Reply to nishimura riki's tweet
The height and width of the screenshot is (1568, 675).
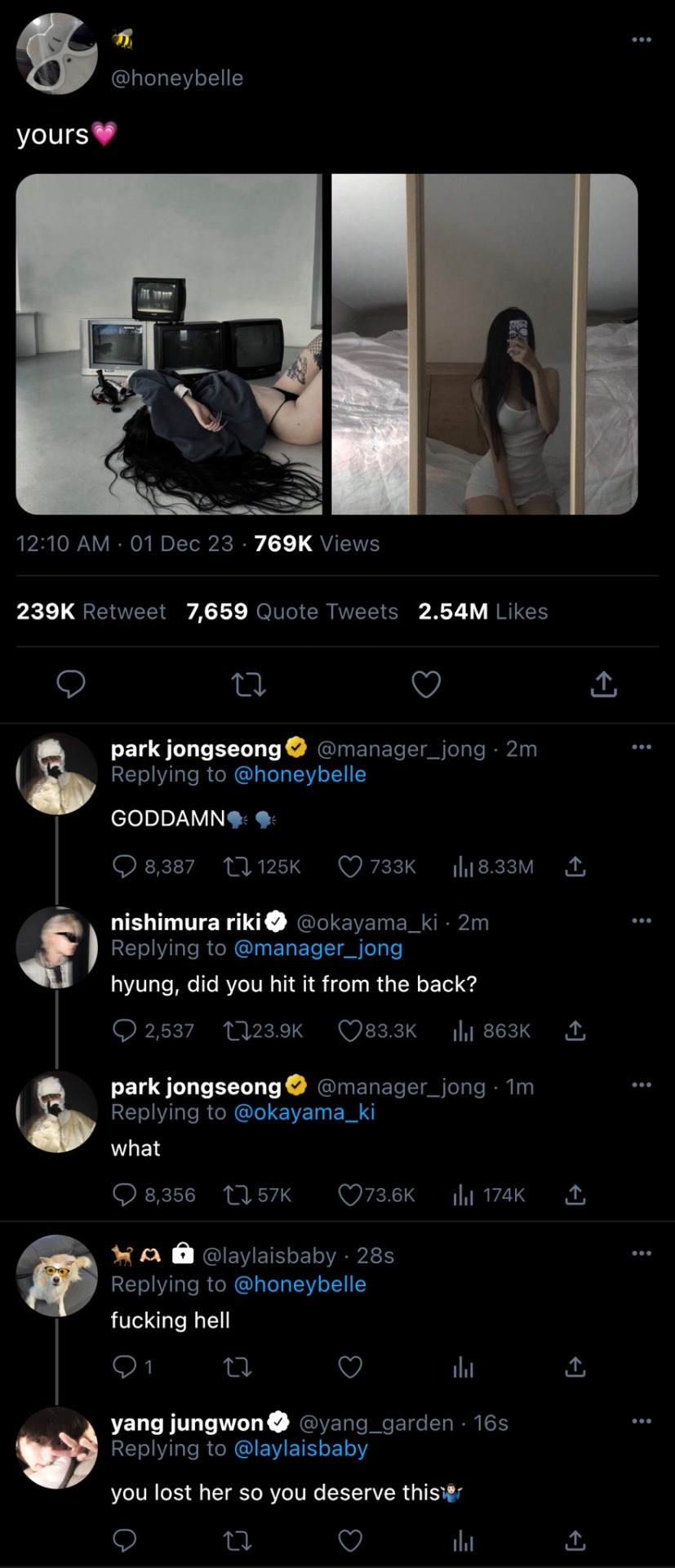pyautogui.click(x=124, y=1031)
